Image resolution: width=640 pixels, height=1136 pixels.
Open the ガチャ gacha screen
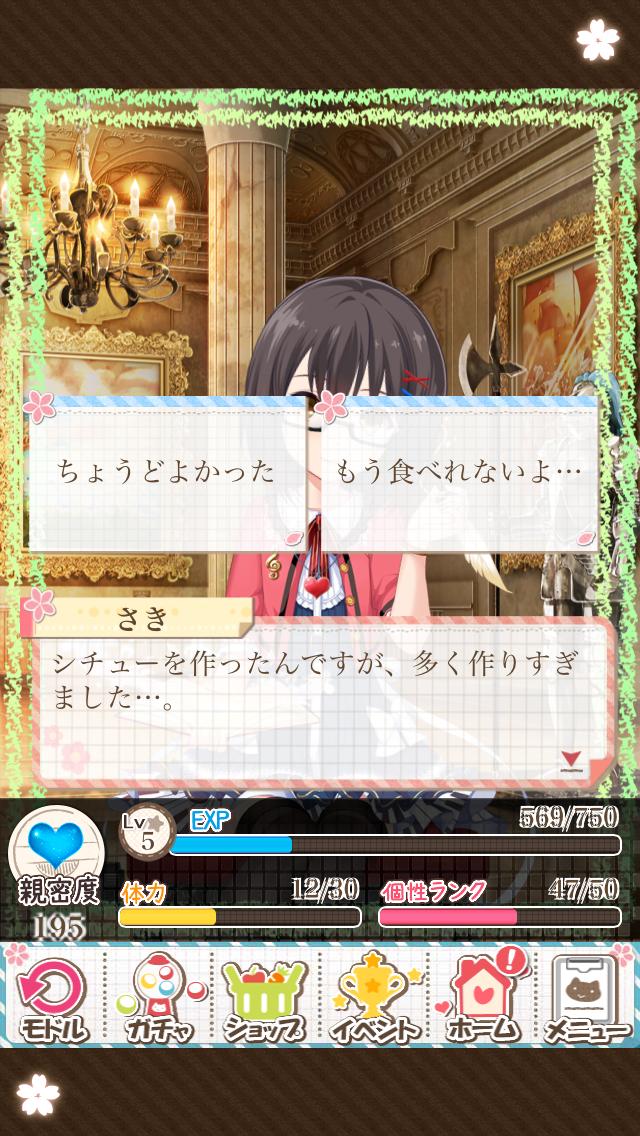click(158, 997)
